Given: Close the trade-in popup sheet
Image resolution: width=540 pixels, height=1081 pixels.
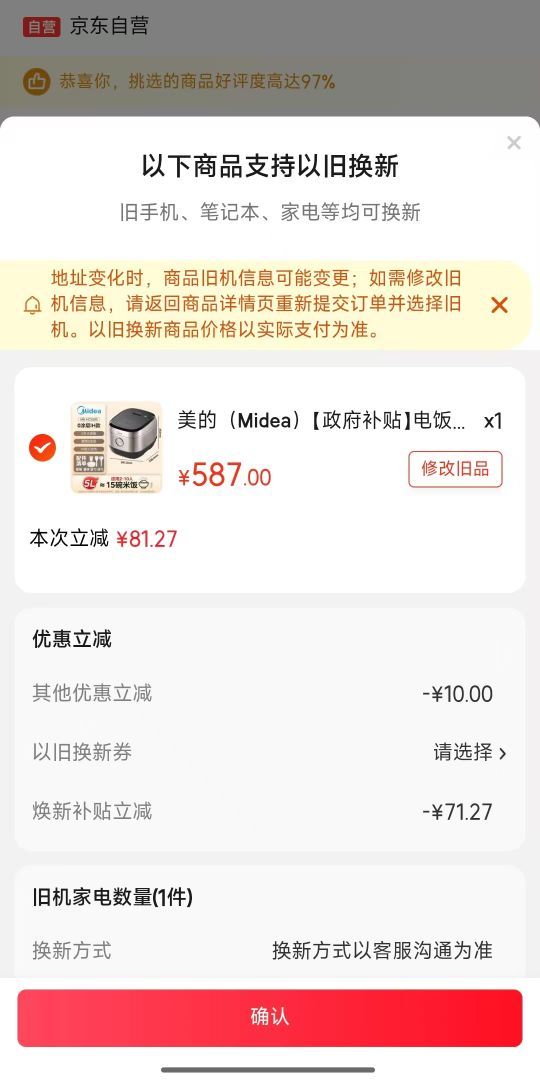Looking at the screenshot, I should click(x=514, y=143).
